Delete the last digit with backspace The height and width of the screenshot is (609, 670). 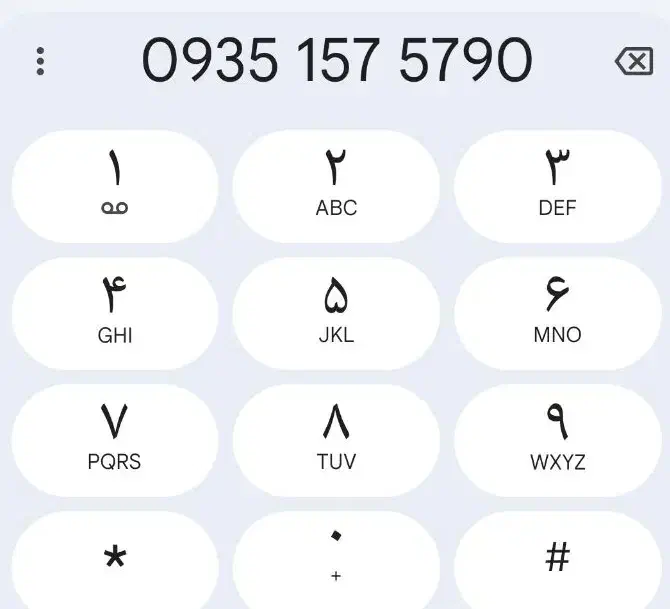pyautogui.click(x=633, y=62)
